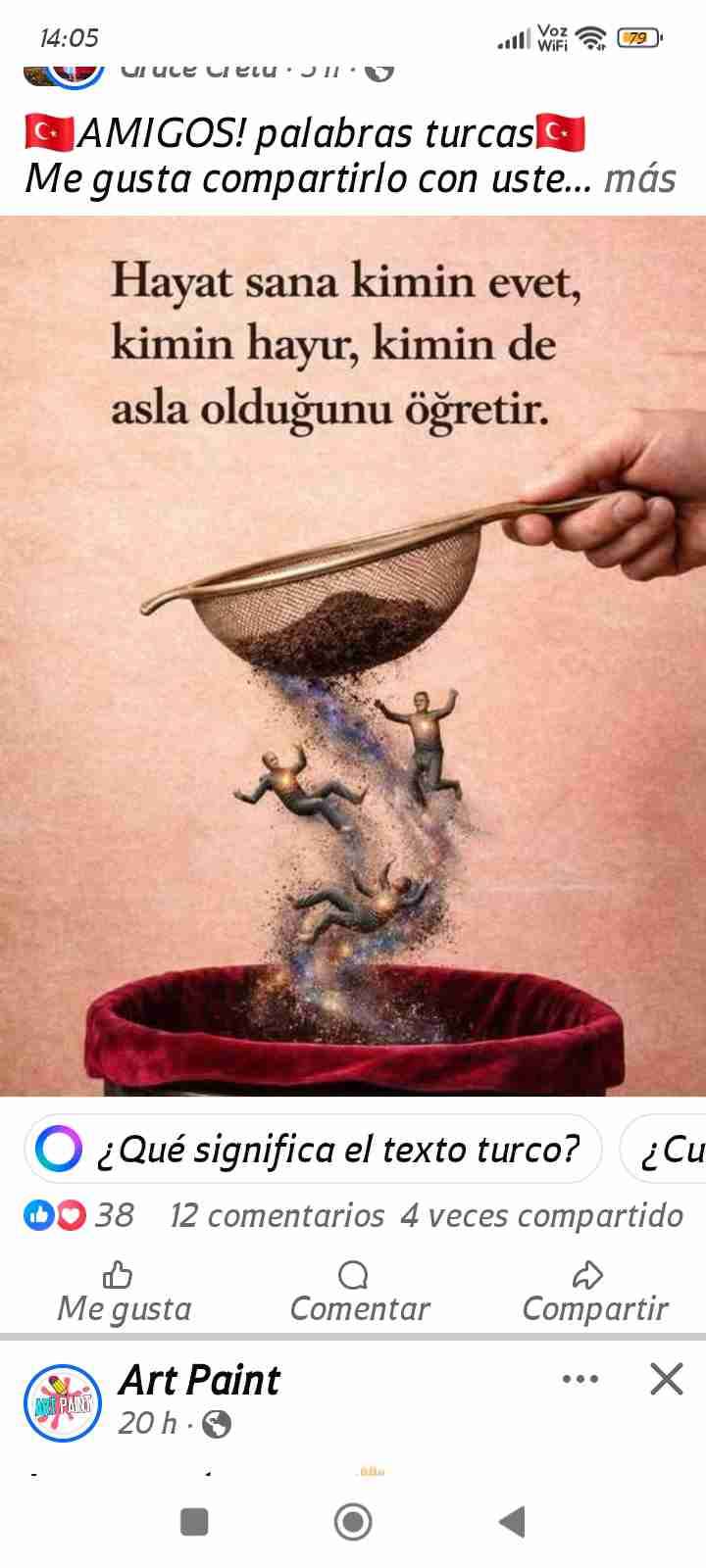
Task: Open the 12 comentarios list
Action: tap(277, 1215)
